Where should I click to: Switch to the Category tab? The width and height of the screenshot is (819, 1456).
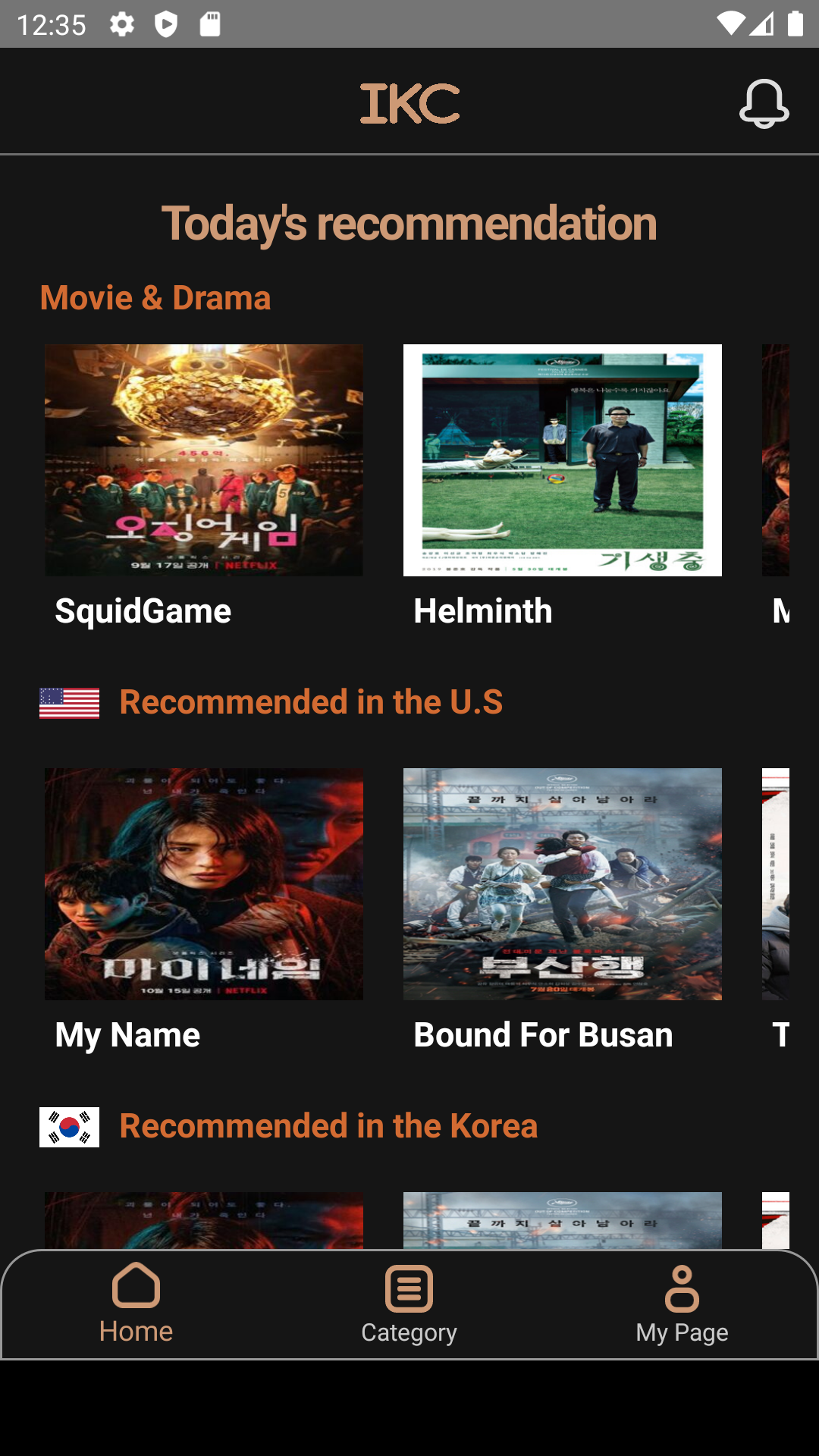coord(409,1304)
